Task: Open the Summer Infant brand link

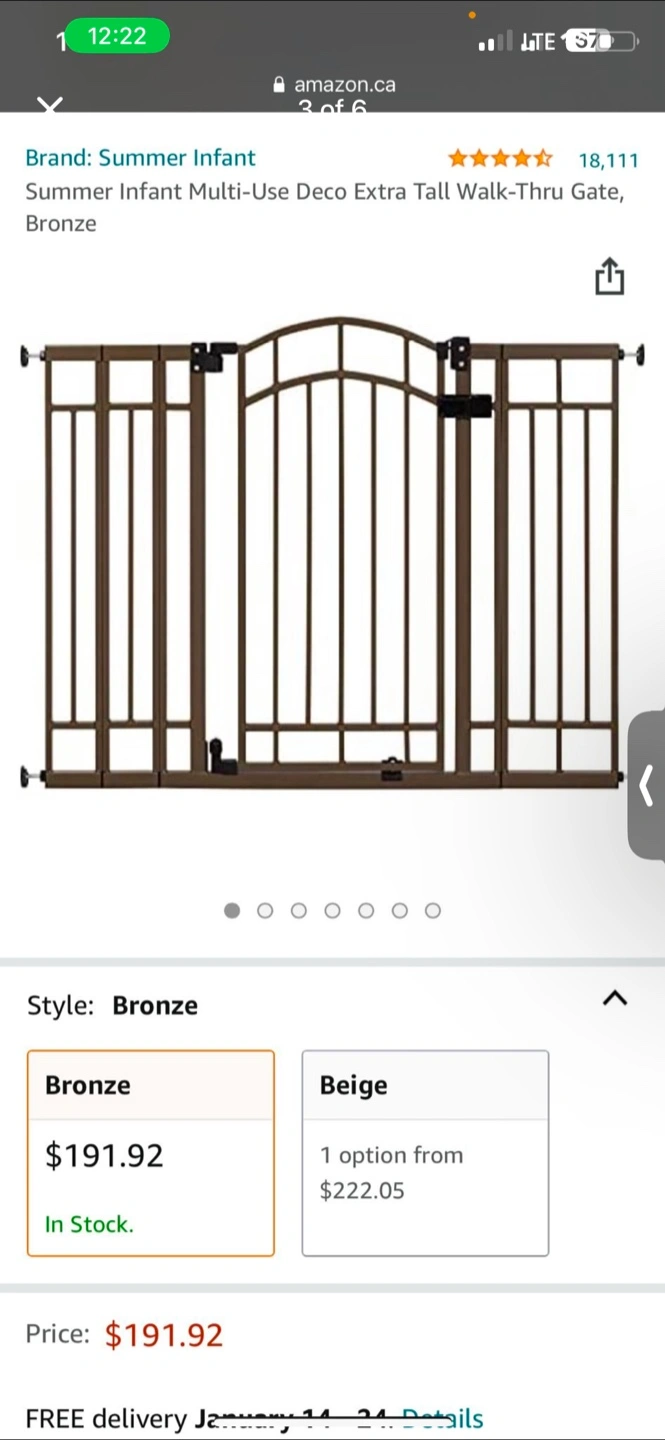Action: point(140,157)
